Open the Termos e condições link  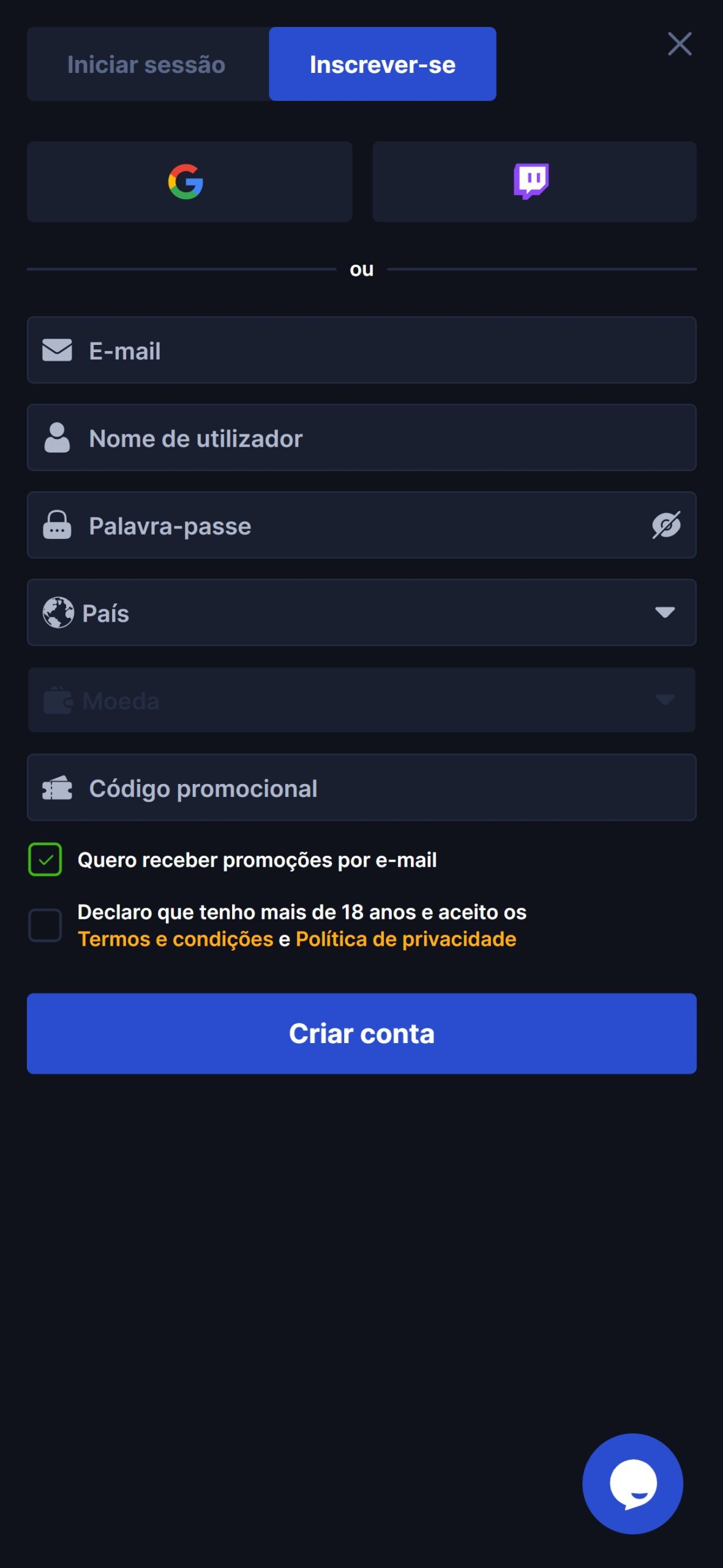176,940
